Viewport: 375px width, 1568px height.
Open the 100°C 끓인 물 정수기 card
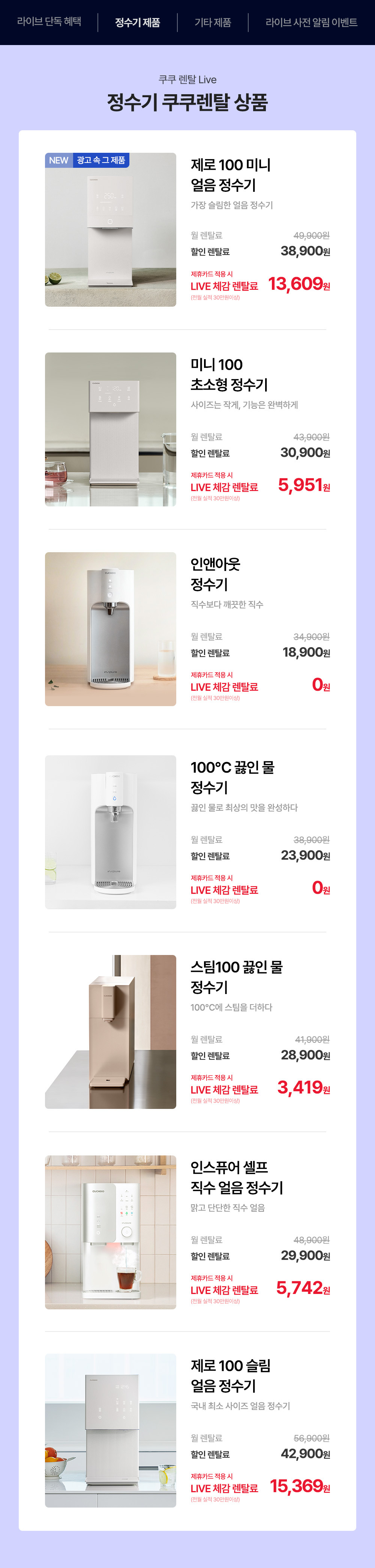coord(187,832)
